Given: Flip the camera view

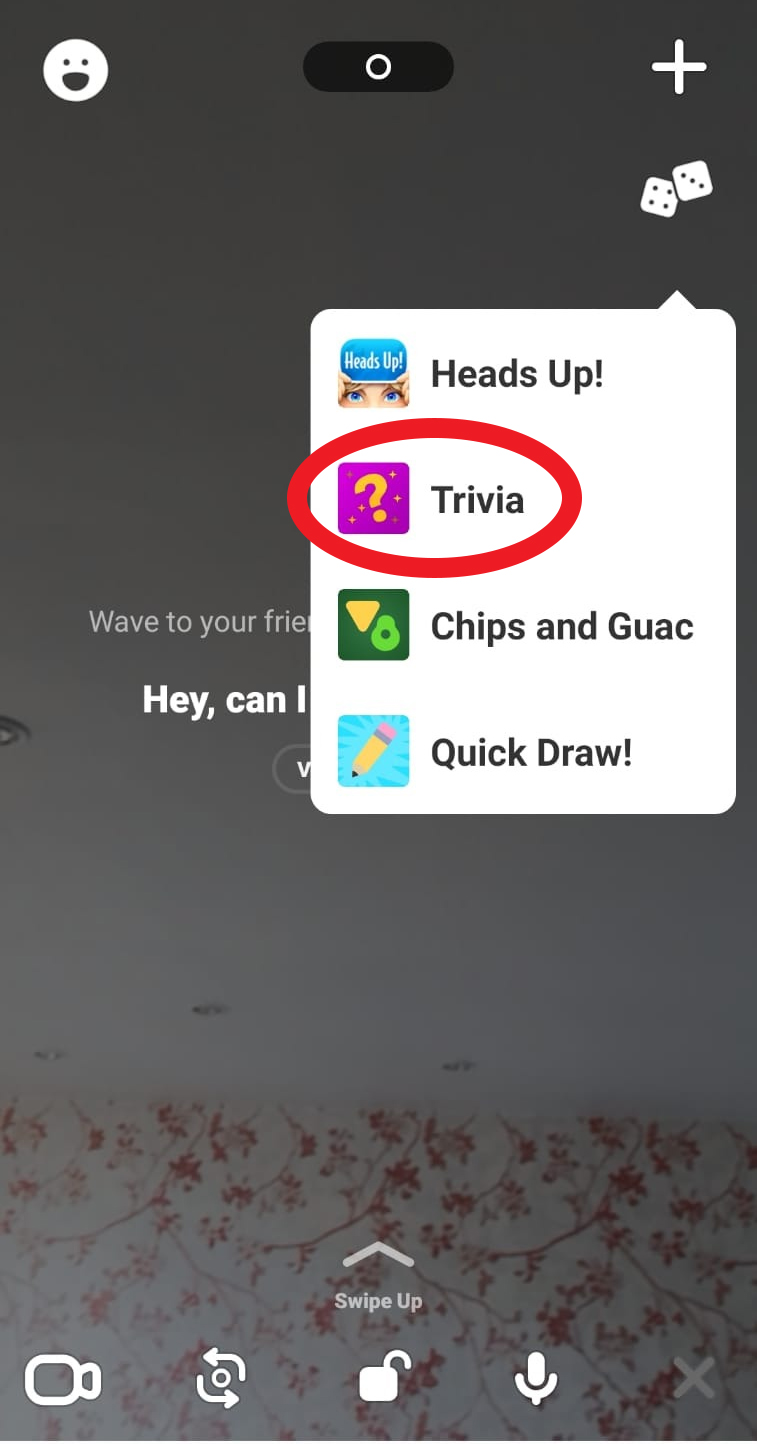Looking at the screenshot, I should [220, 1377].
